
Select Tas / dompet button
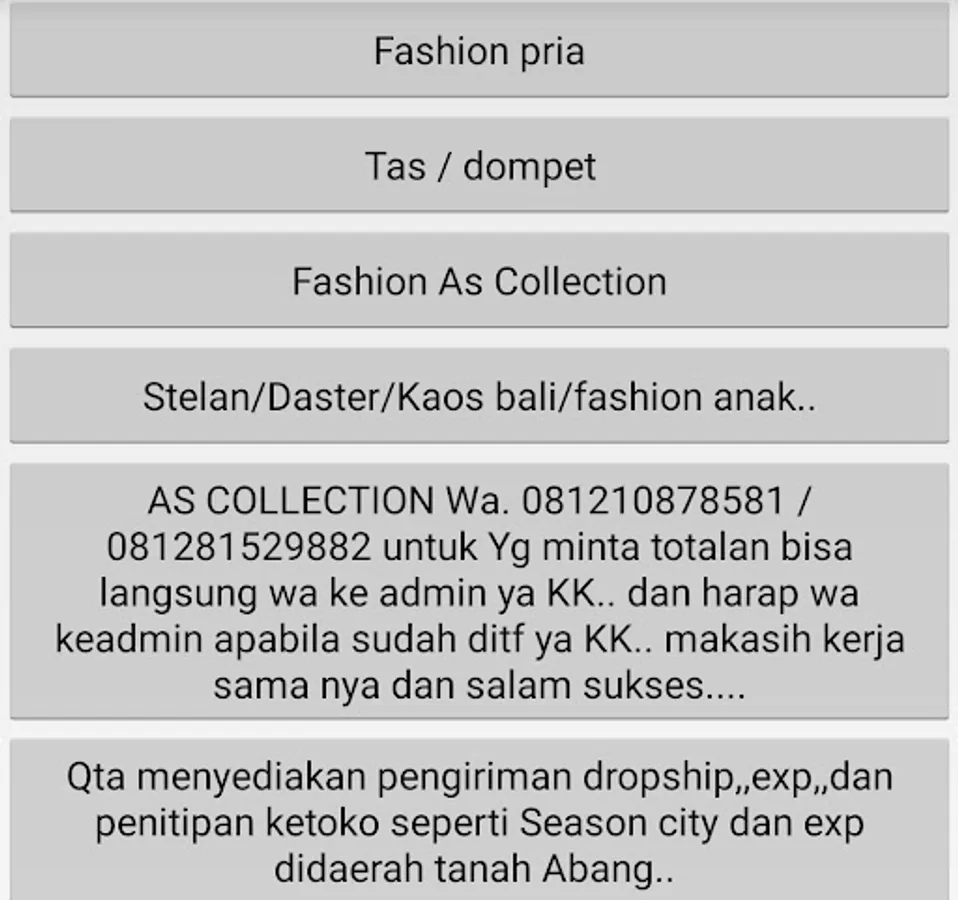click(x=479, y=166)
